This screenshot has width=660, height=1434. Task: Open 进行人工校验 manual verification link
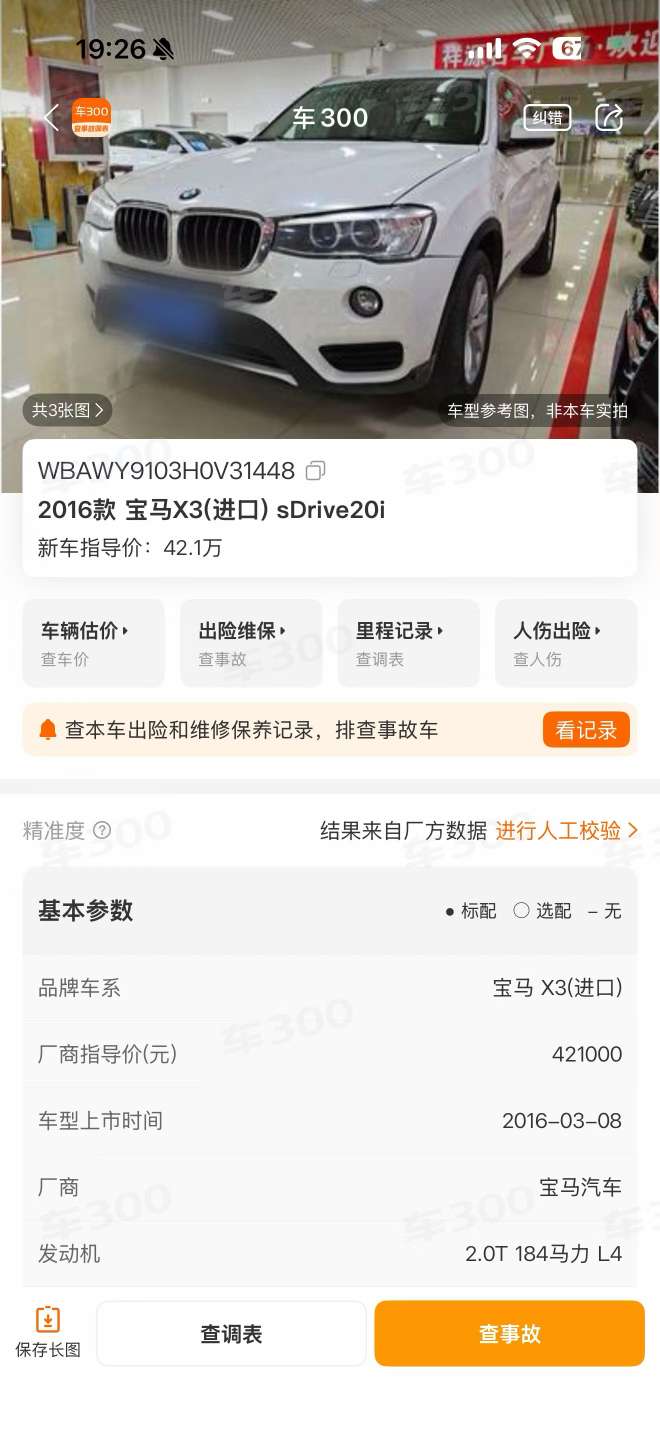(566, 830)
